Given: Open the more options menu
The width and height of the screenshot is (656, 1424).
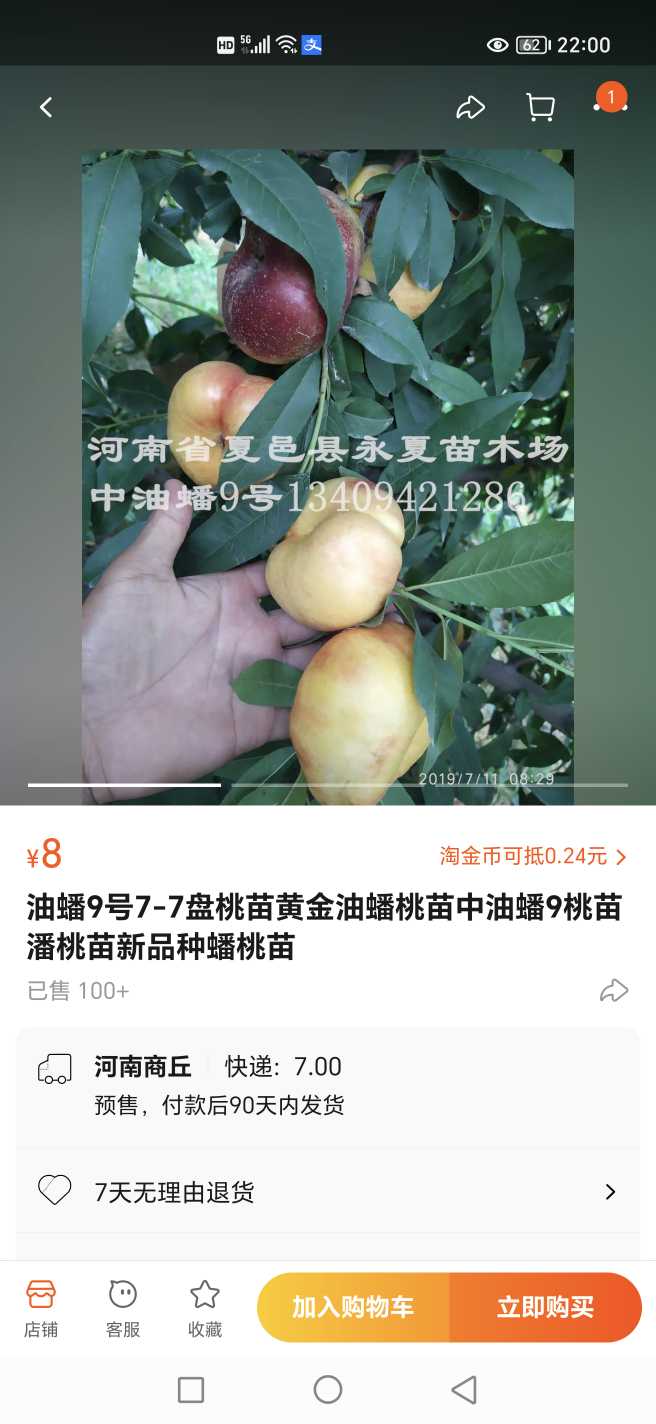Looking at the screenshot, I should click(x=610, y=104).
